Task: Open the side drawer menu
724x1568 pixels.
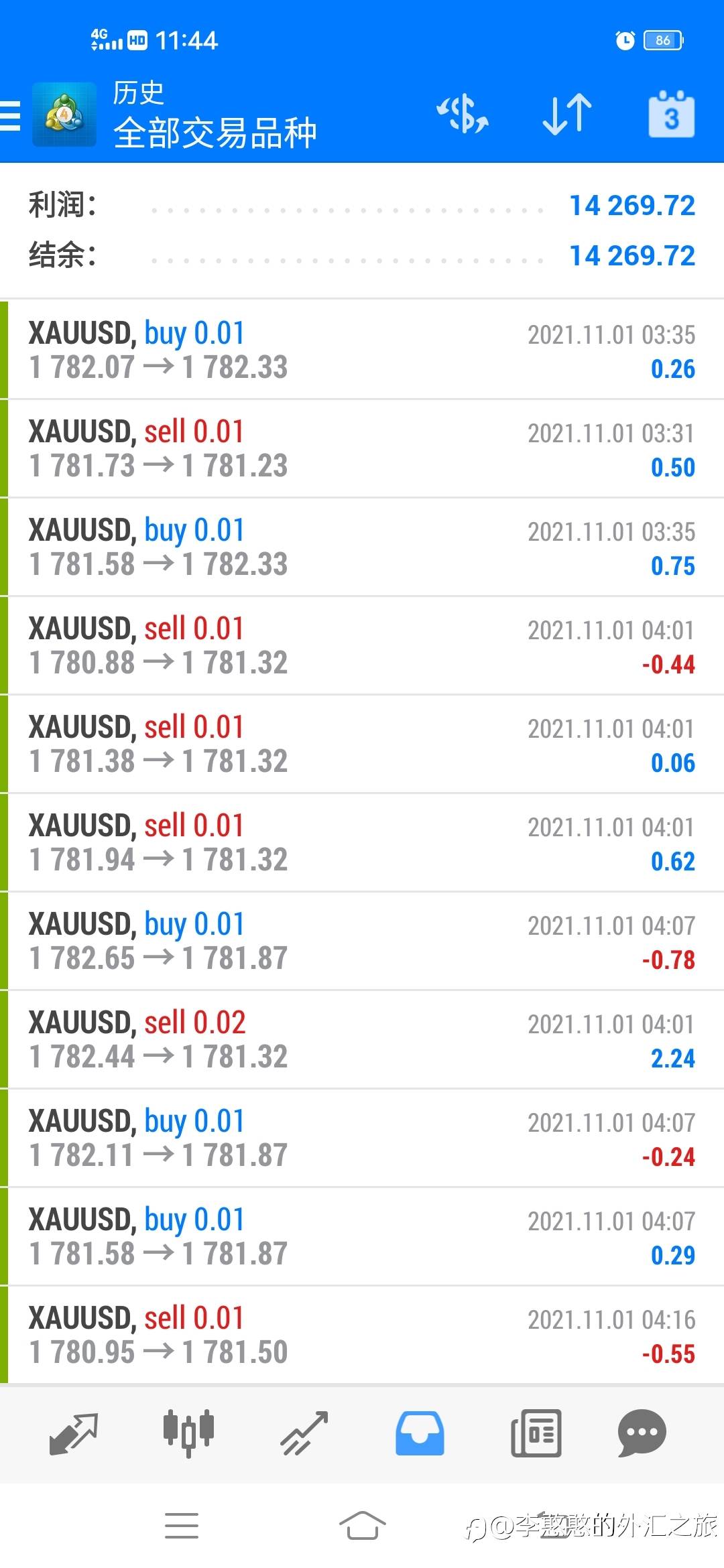Action: click(x=11, y=115)
